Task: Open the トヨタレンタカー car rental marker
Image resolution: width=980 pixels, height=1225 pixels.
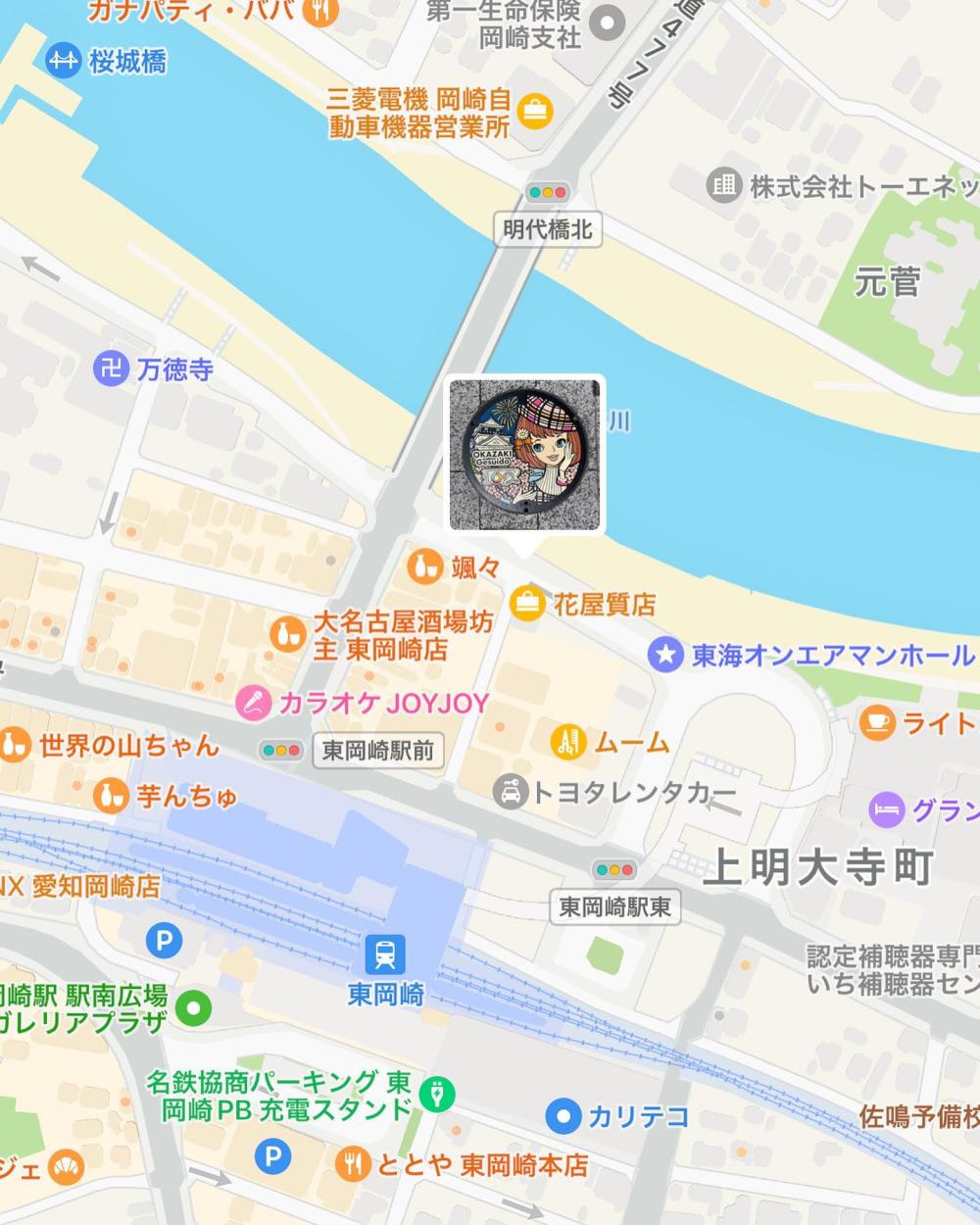Action: coord(510,791)
